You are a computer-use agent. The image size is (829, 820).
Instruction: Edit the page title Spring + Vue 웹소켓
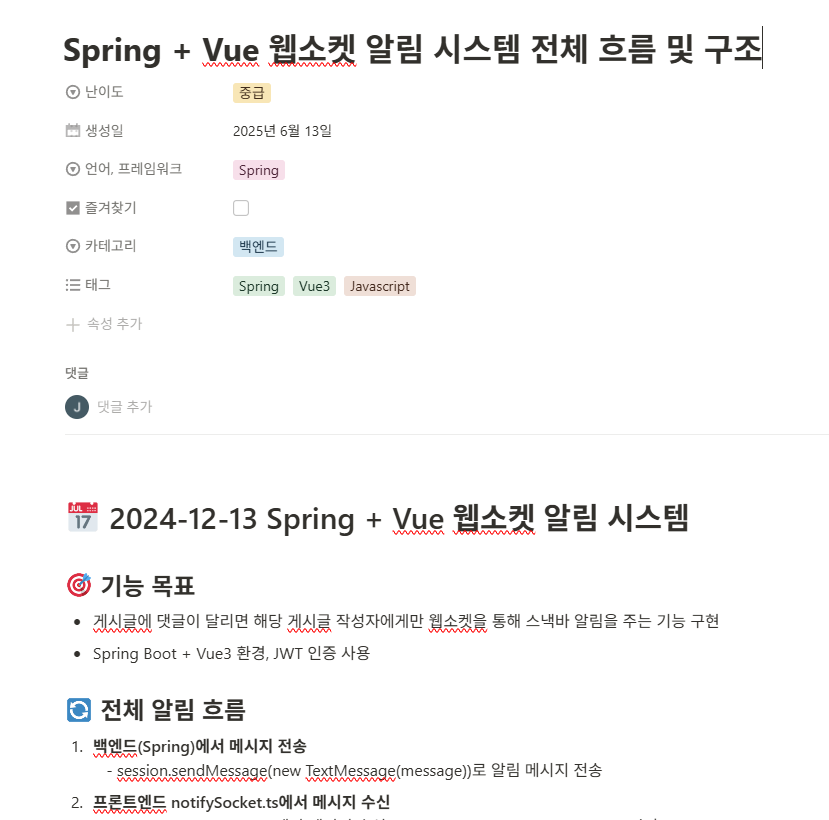(x=412, y=49)
